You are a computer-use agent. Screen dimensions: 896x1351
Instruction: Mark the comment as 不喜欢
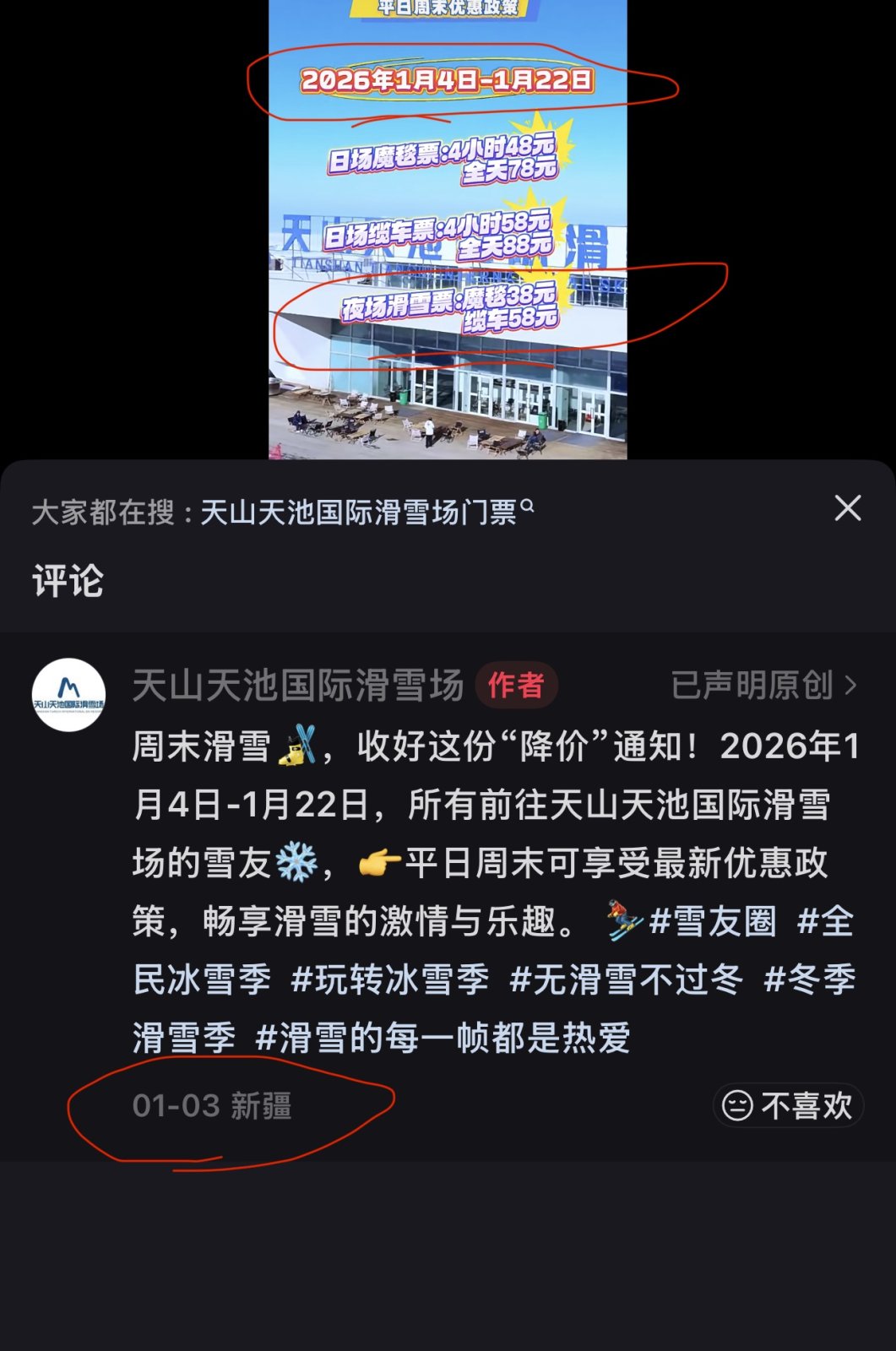point(788,1105)
